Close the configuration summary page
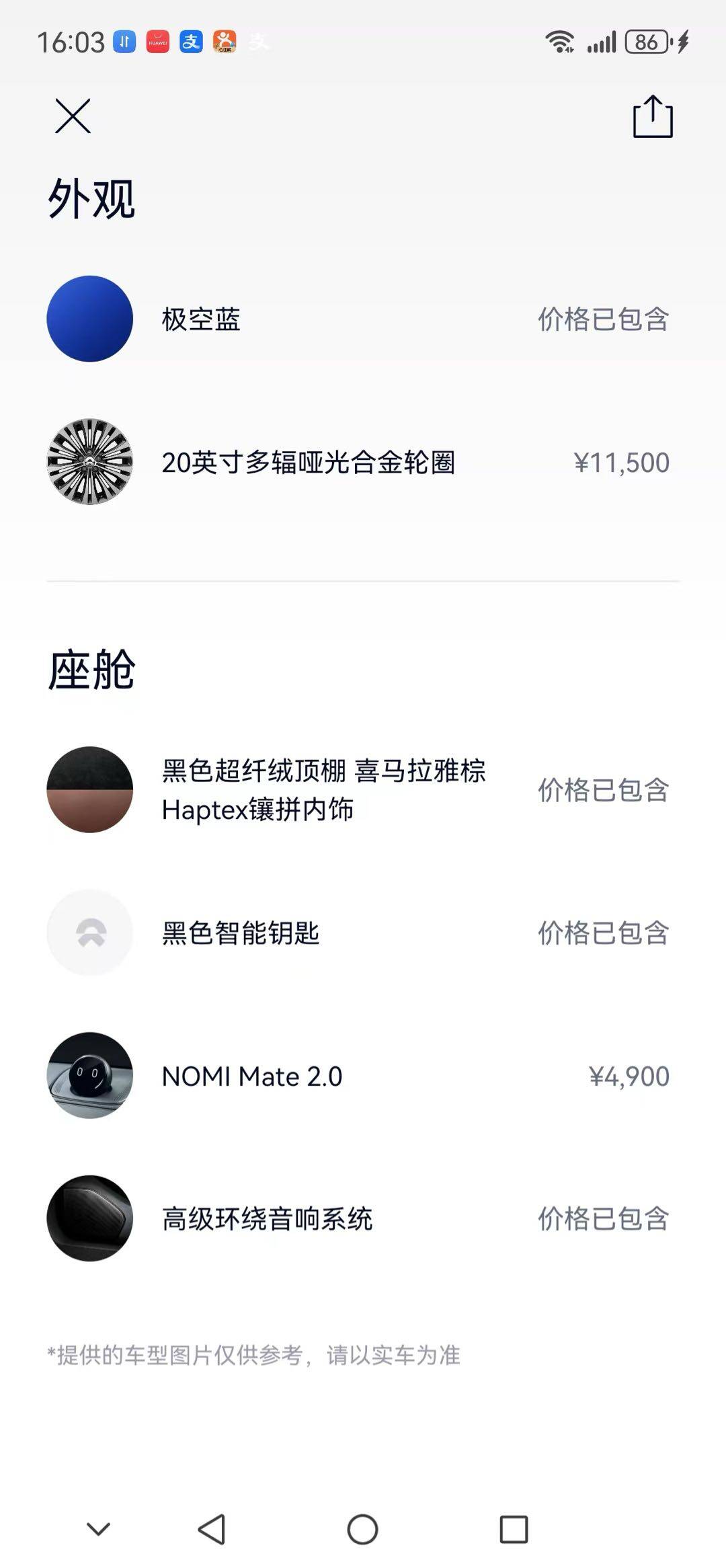This screenshot has height=1568, width=726. tap(73, 116)
